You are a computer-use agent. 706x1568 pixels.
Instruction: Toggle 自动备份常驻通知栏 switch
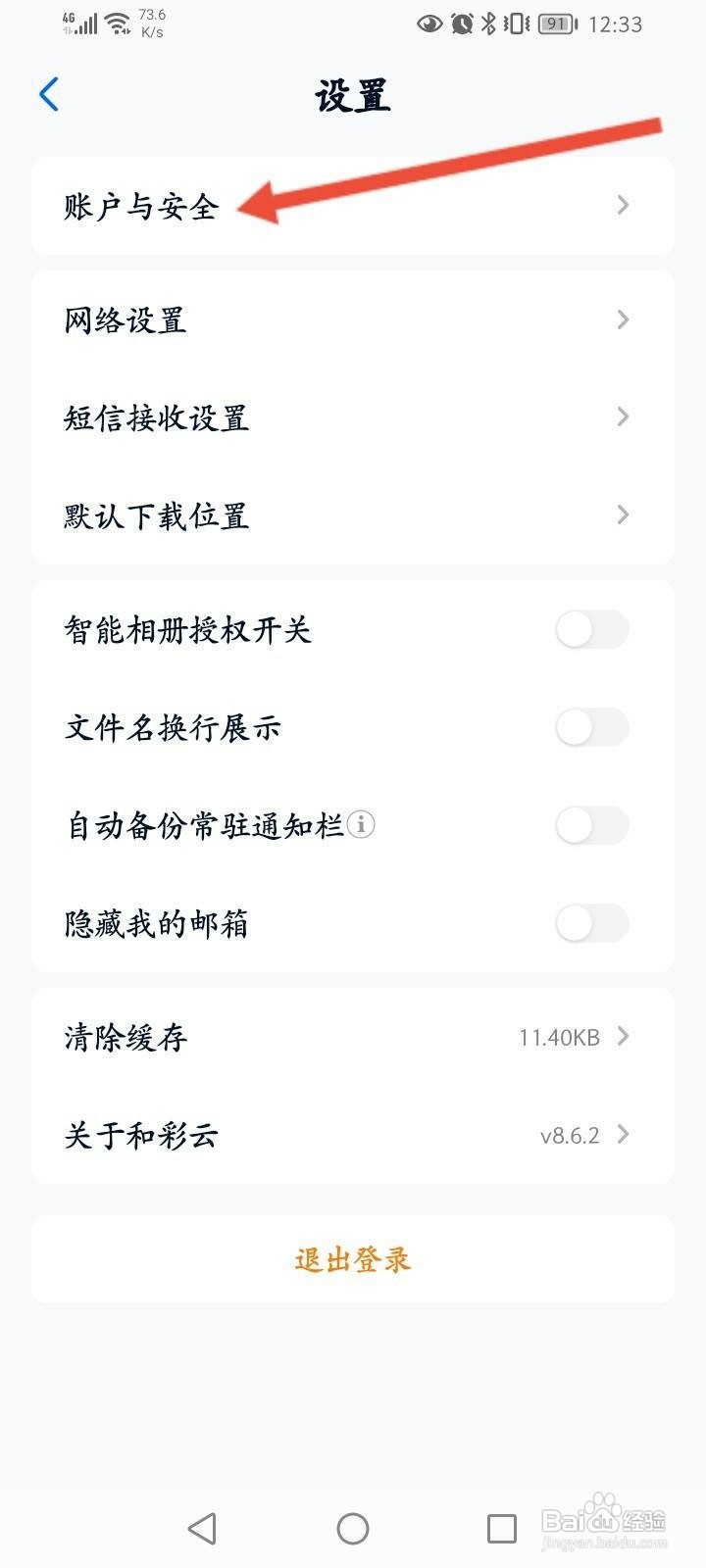point(591,826)
